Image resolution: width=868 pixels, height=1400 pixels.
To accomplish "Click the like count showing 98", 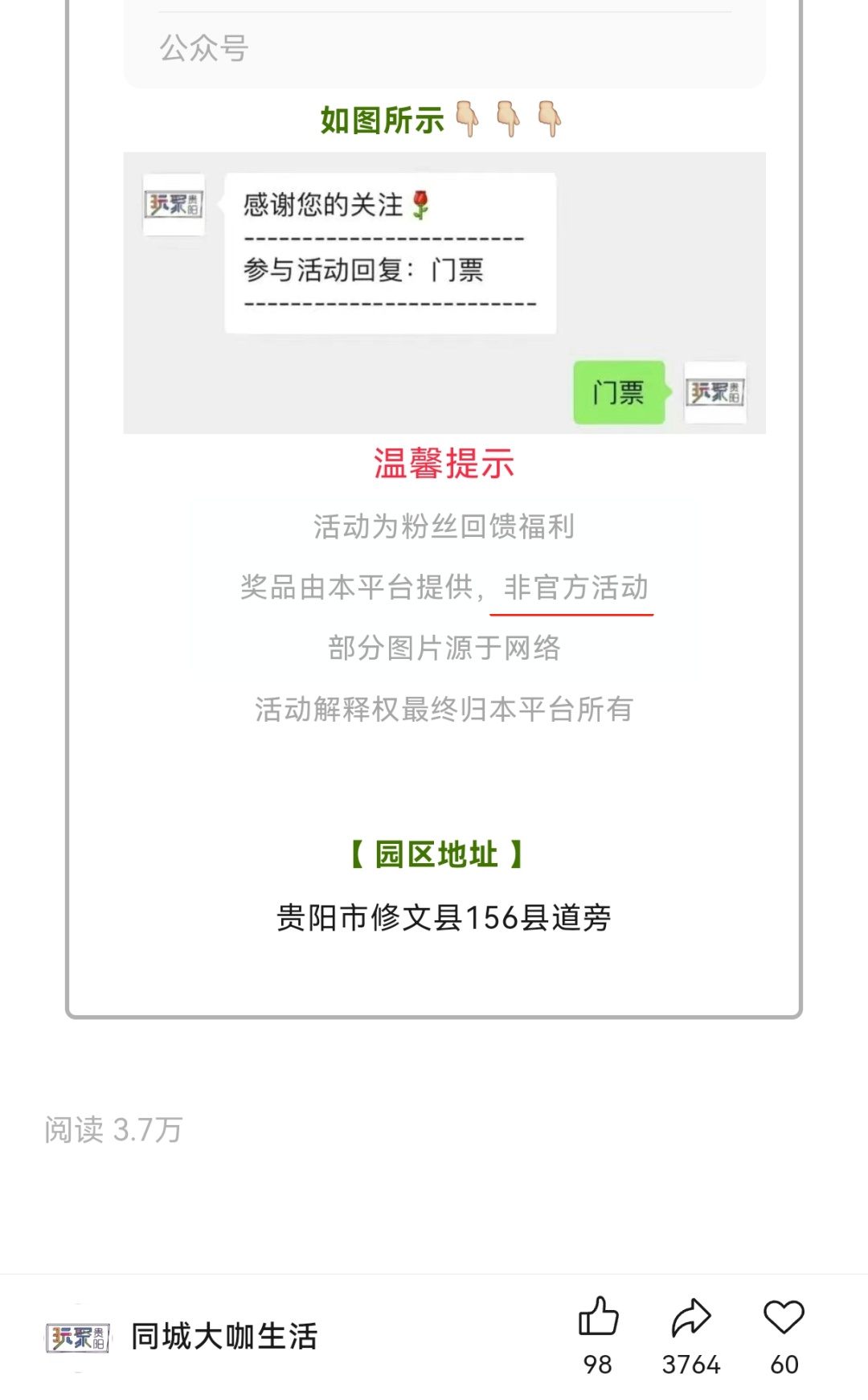I will coord(596,1365).
